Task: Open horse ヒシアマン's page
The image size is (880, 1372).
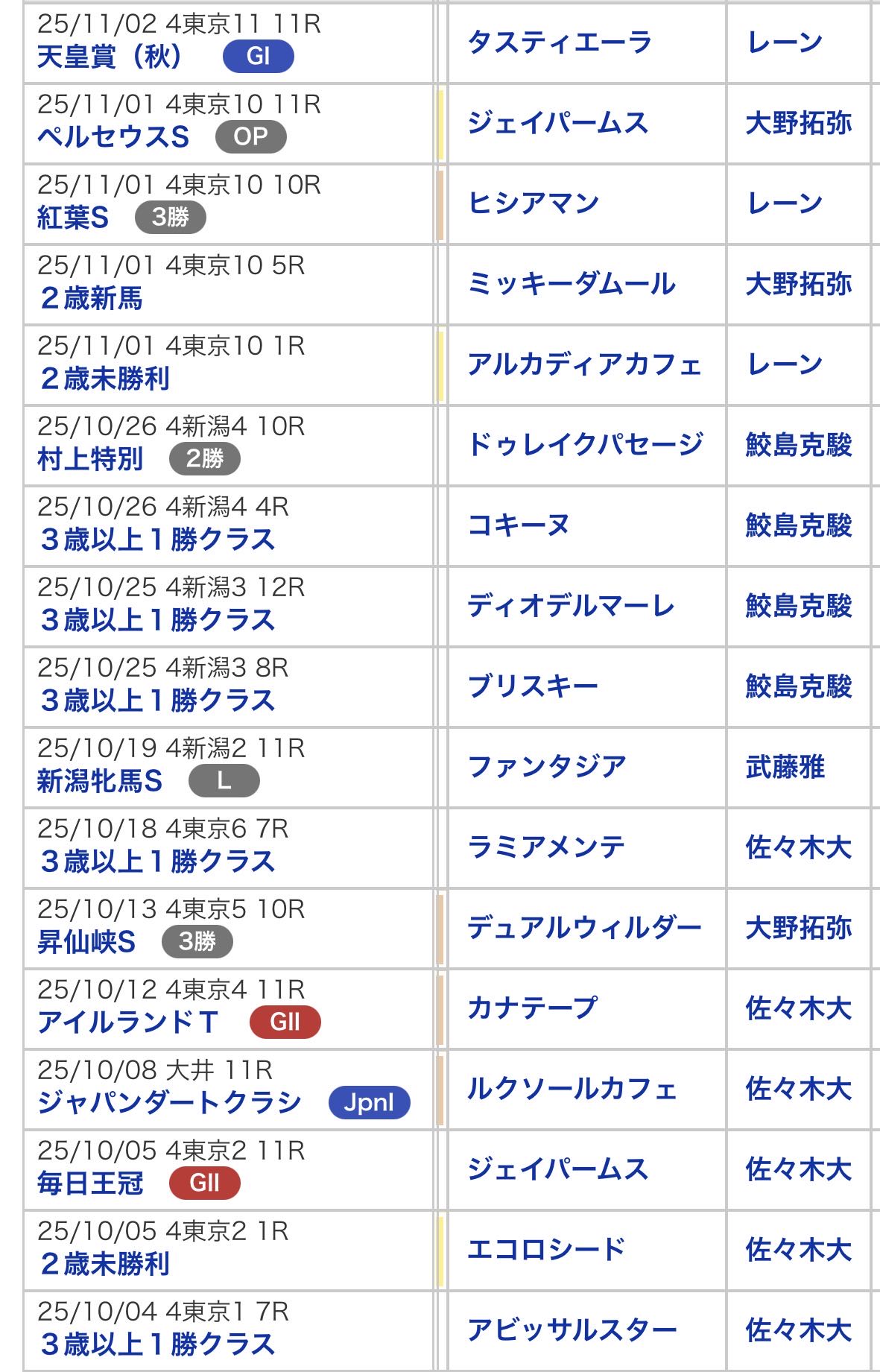Action: pos(534,203)
